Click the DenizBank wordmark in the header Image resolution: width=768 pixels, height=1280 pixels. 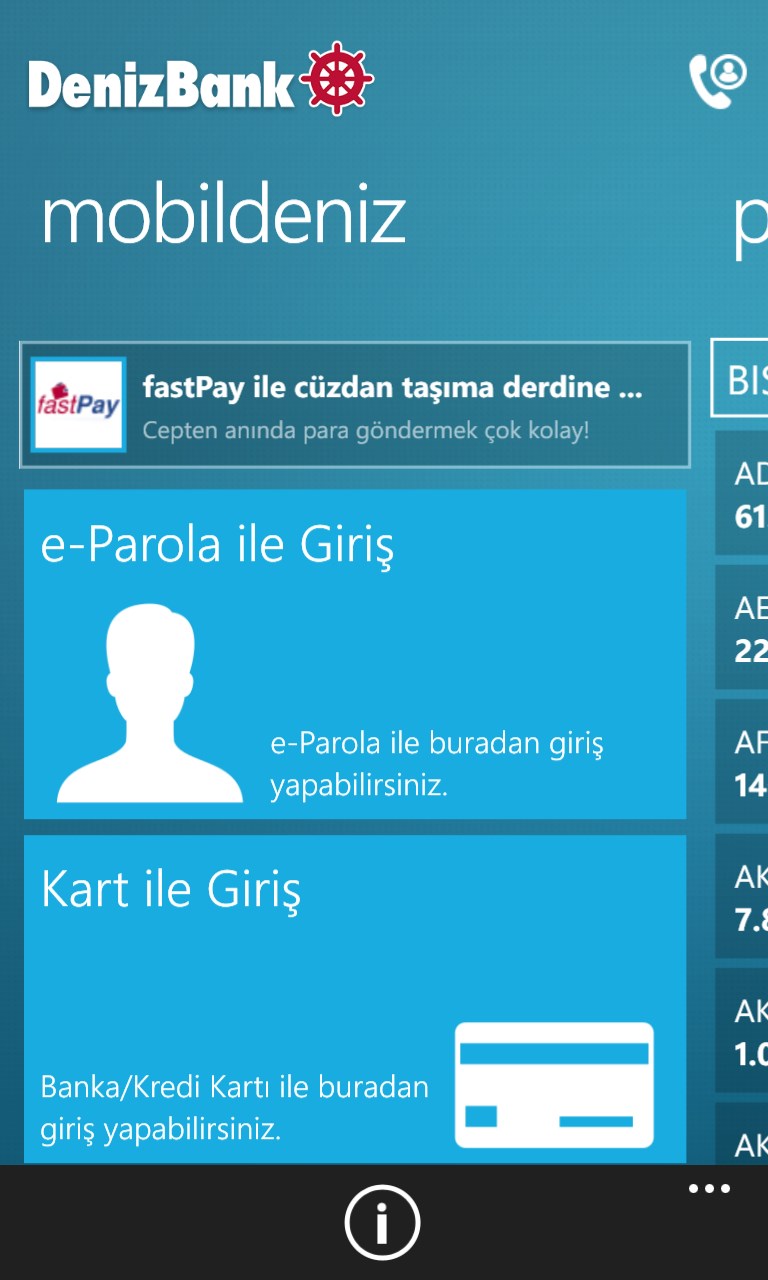coord(160,82)
